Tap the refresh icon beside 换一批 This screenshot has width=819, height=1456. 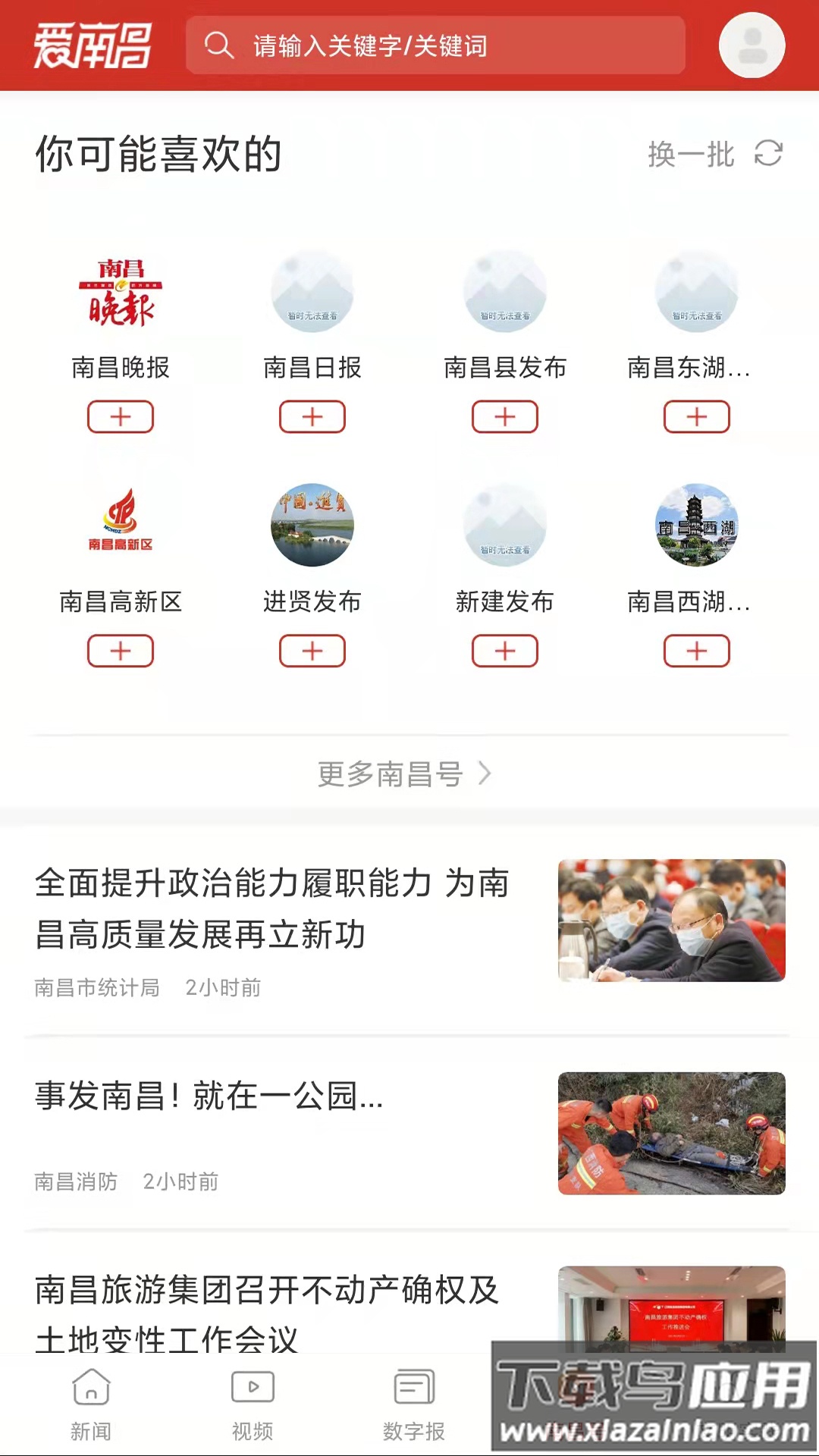[768, 154]
